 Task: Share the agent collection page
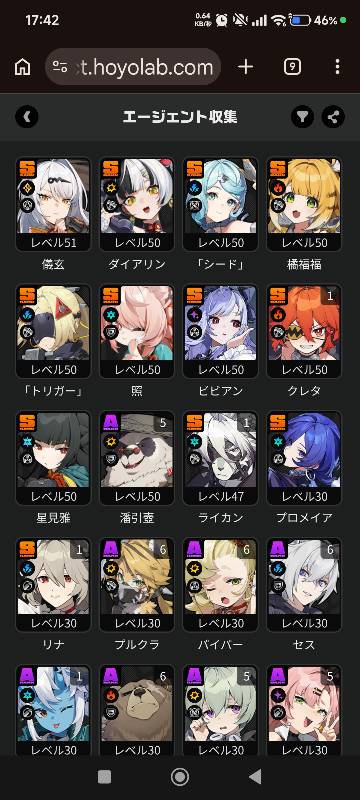coord(333,117)
